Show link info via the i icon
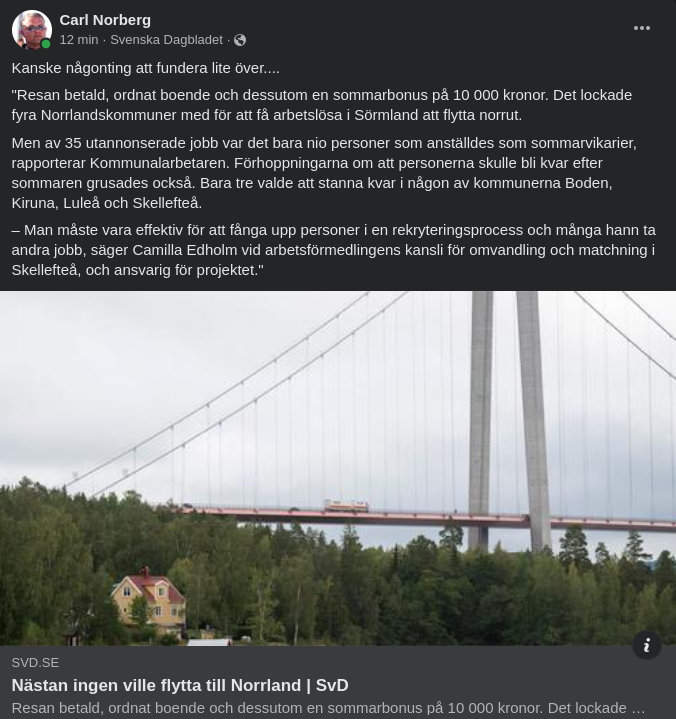The width and height of the screenshot is (676, 719). [x=647, y=645]
